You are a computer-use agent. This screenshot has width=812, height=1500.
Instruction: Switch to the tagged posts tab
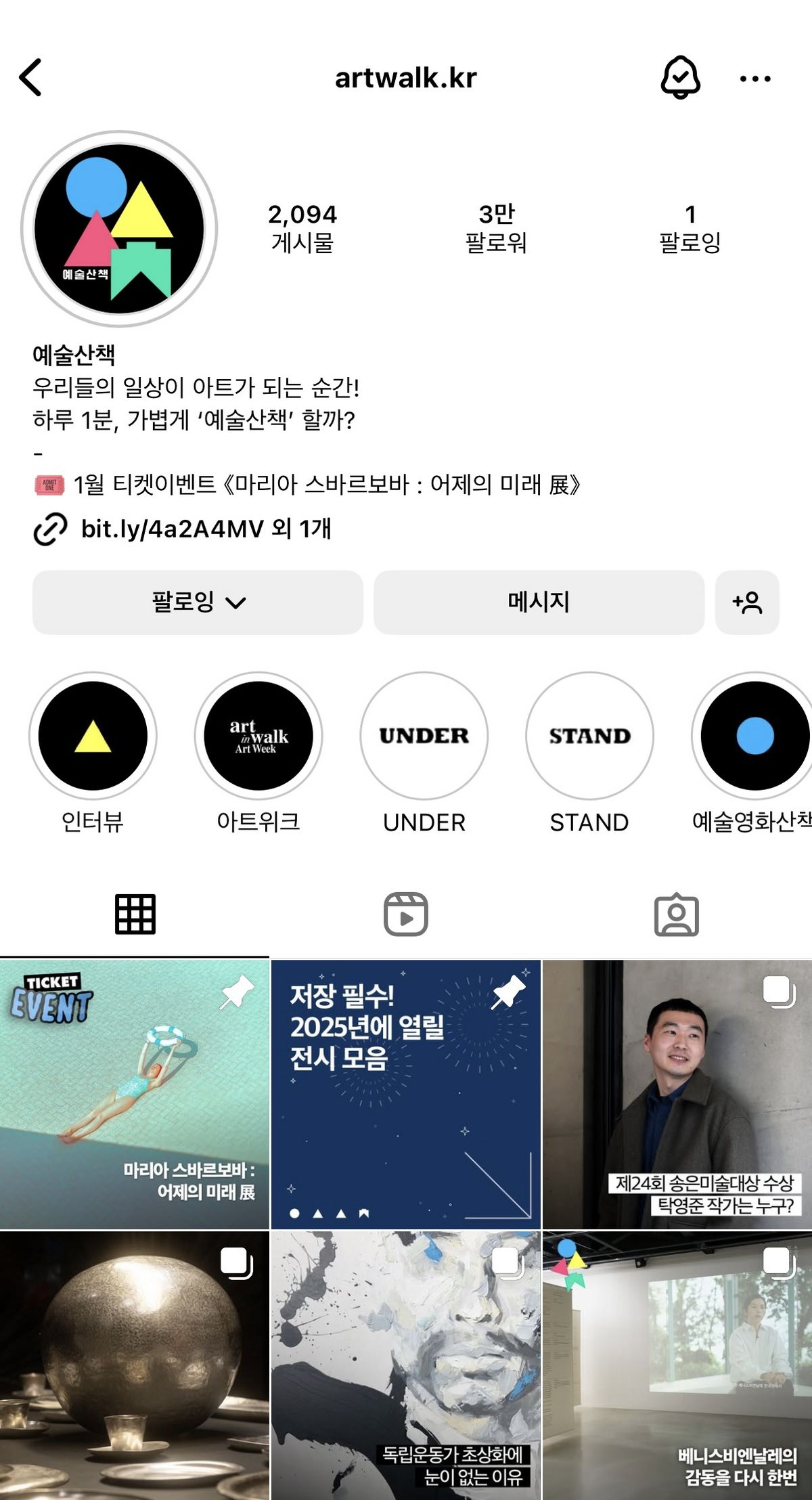coord(676,914)
